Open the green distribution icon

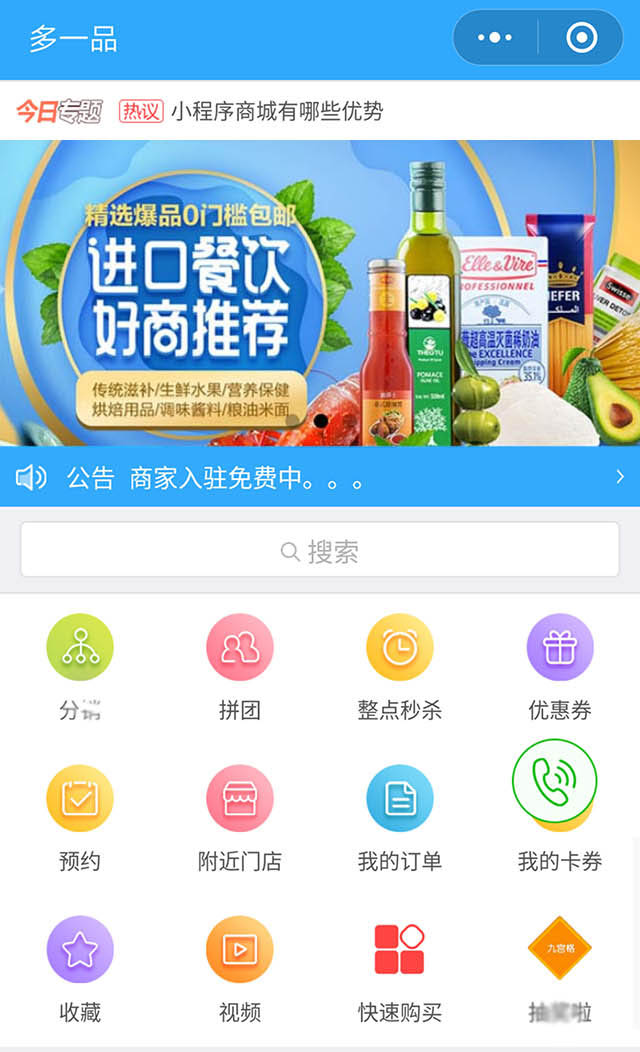80,648
